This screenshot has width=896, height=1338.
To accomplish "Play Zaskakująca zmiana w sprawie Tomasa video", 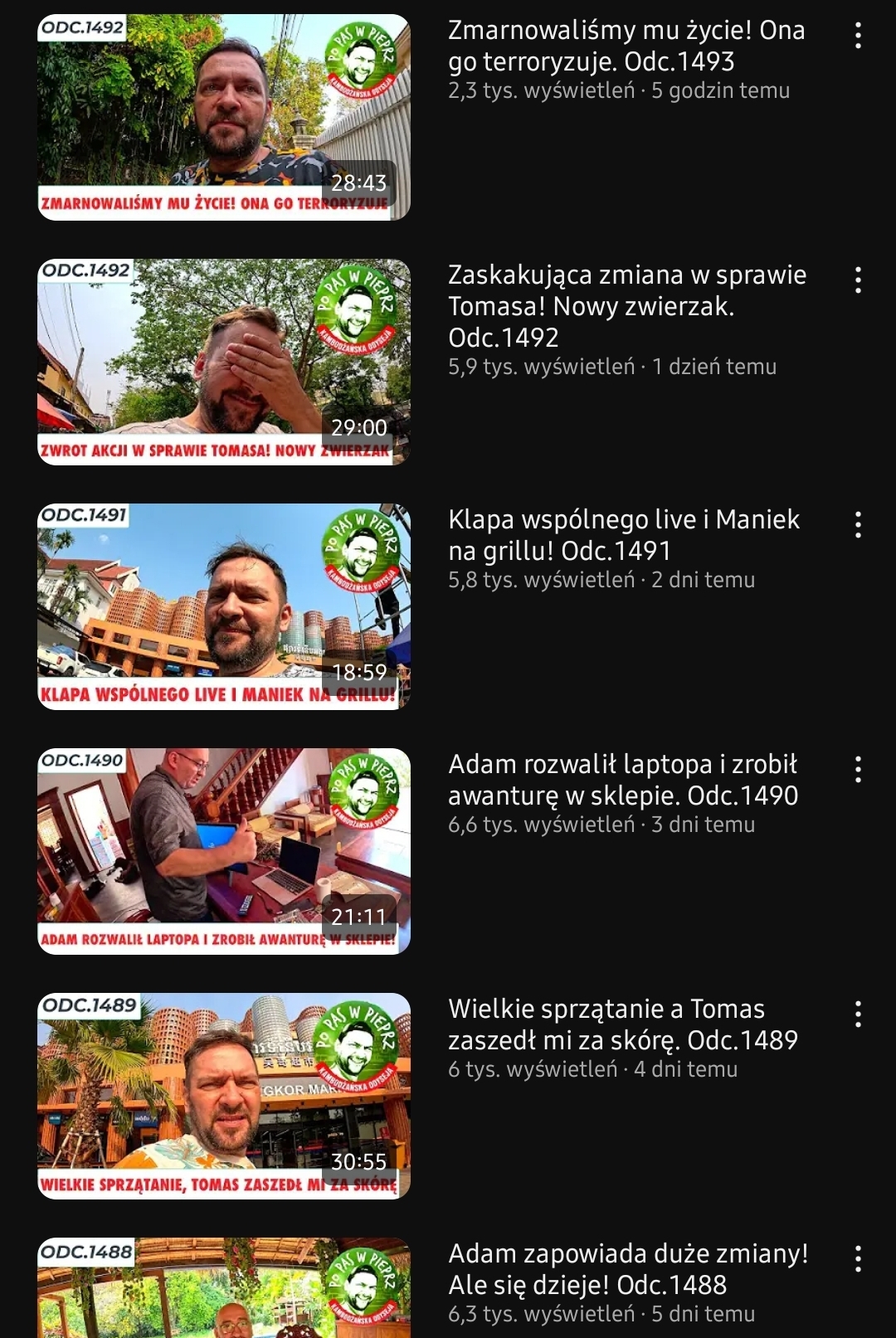I will pyautogui.click(x=224, y=362).
